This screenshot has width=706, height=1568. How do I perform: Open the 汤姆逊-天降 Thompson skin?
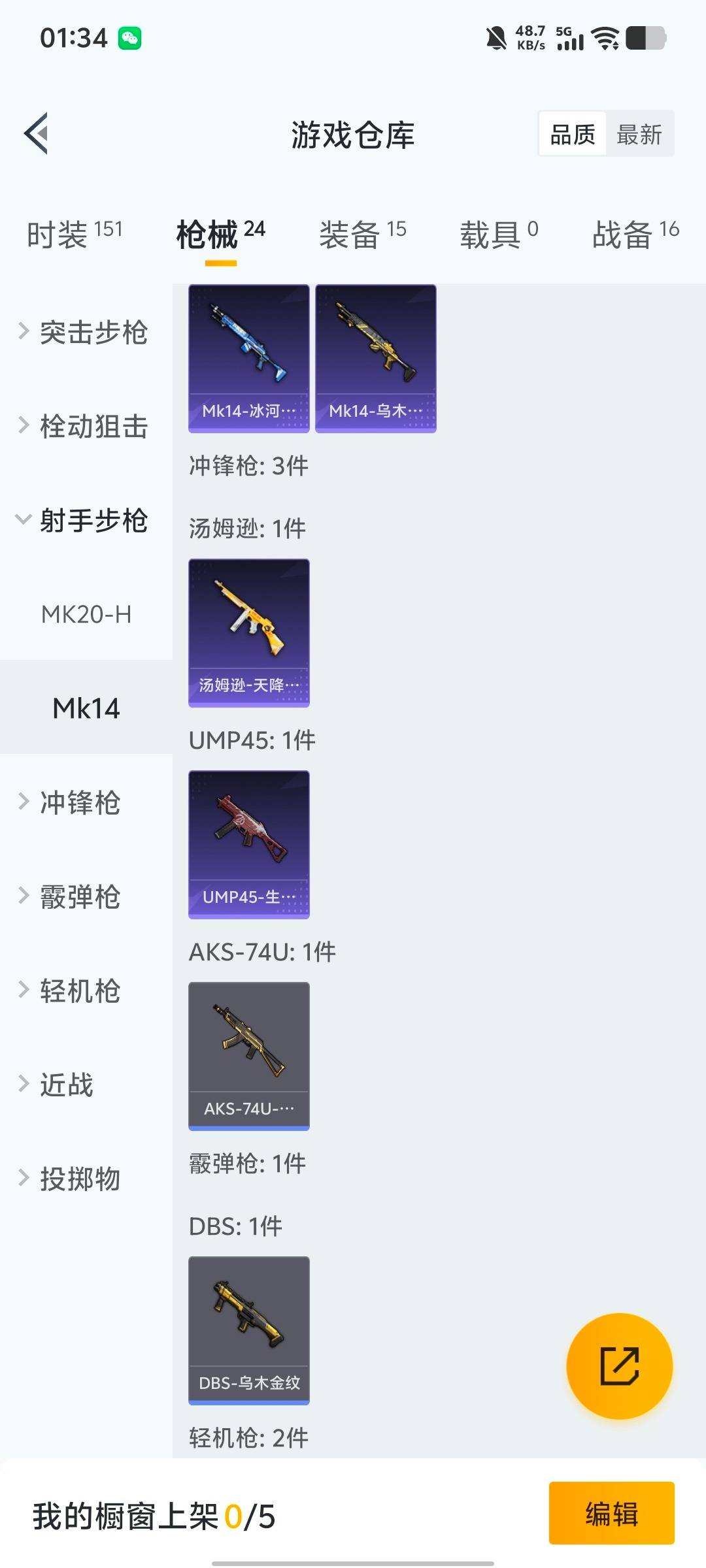[x=248, y=630]
